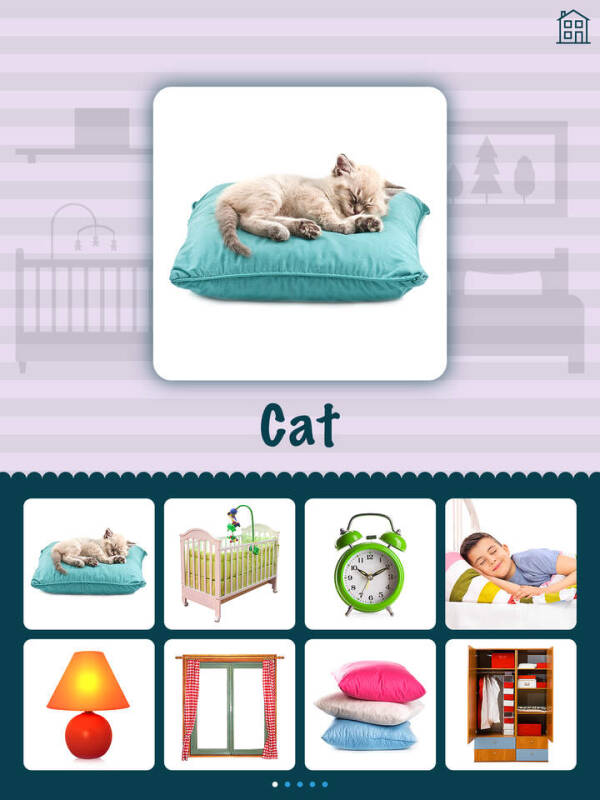
Task: Select the sleeping cat on pillow tile
Action: pyautogui.click(x=89, y=564)
